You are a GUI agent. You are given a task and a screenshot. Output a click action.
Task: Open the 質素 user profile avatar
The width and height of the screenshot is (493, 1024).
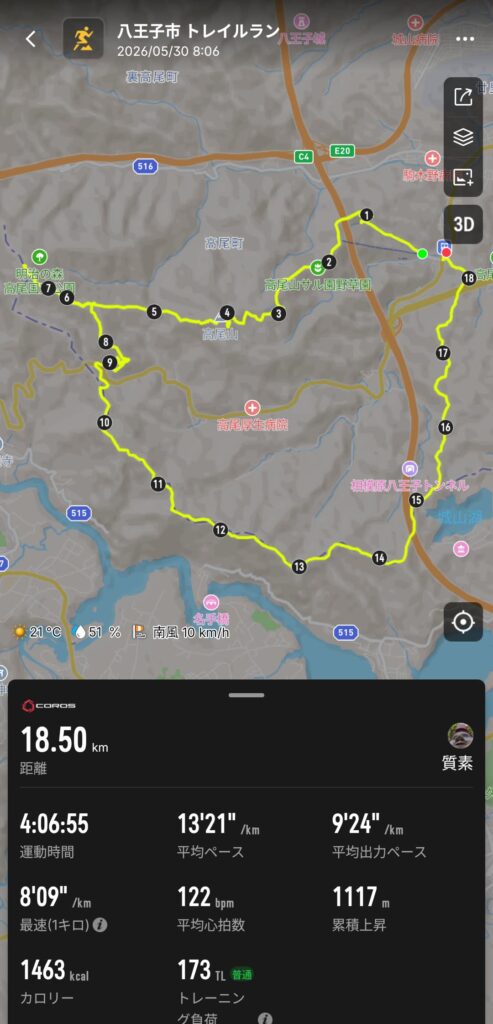[460, 735]
